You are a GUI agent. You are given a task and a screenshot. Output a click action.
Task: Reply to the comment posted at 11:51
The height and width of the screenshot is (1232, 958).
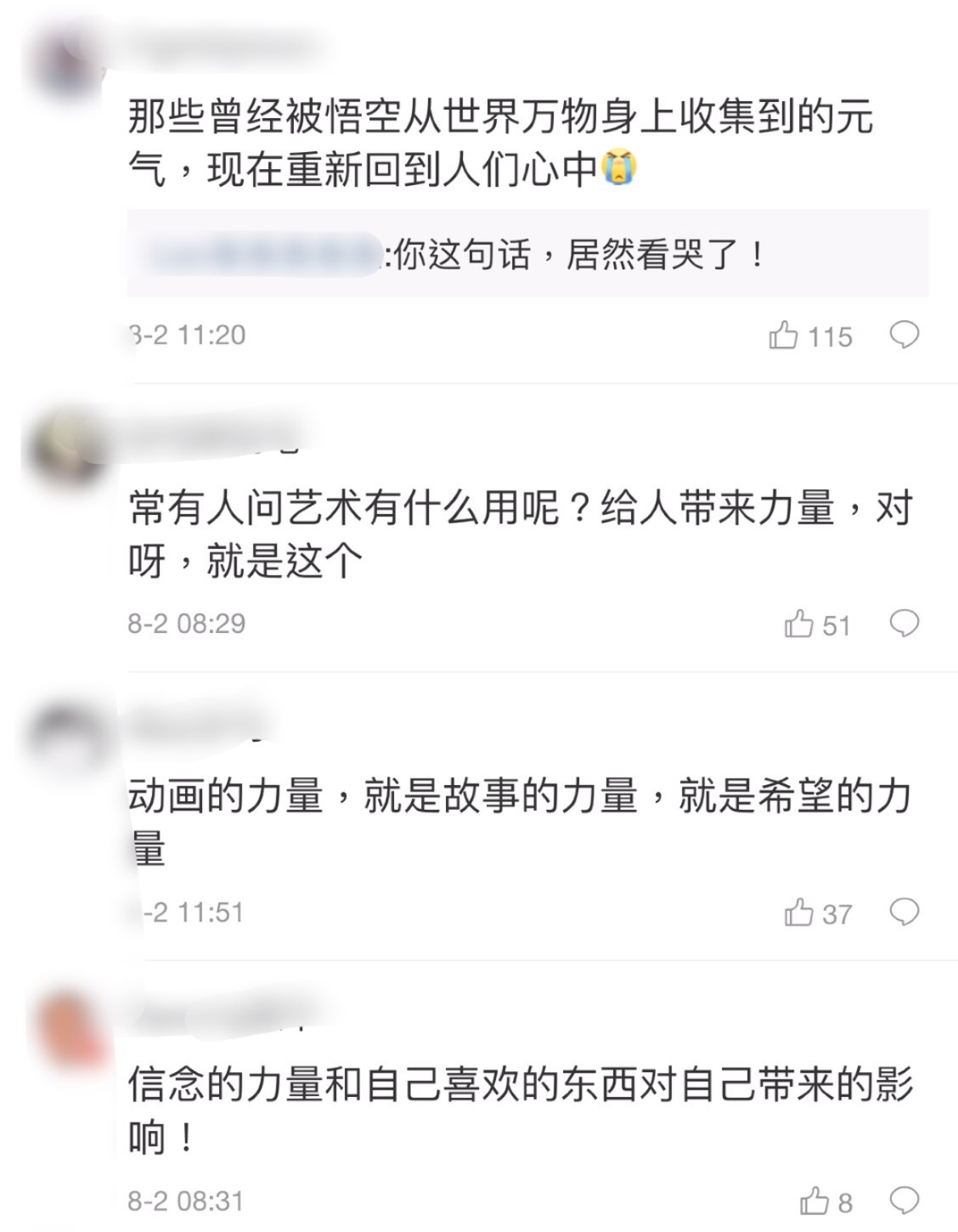[x=904, y=913]
